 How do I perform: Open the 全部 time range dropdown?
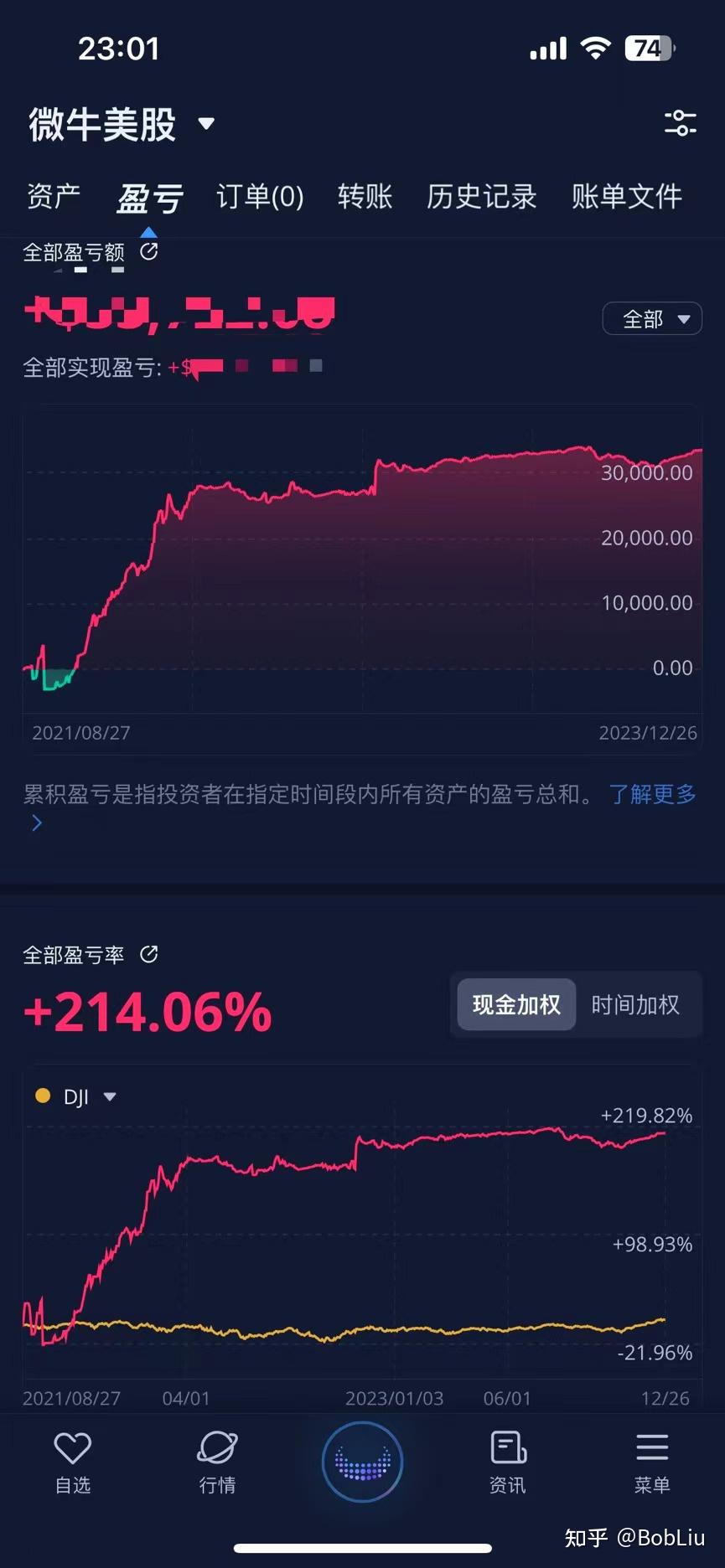tap(651, 318)
